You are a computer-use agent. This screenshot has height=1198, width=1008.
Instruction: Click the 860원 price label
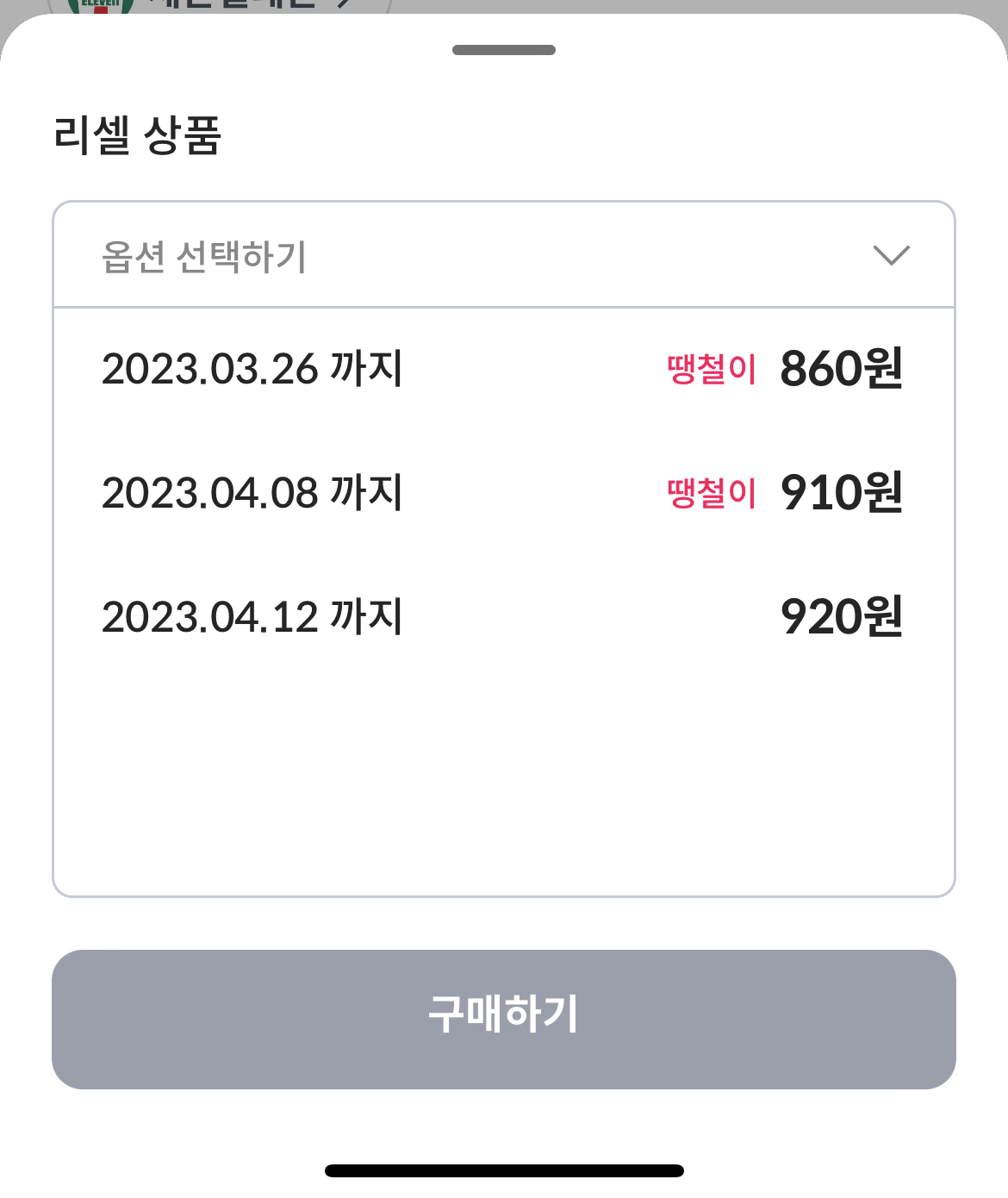point(841,369)
